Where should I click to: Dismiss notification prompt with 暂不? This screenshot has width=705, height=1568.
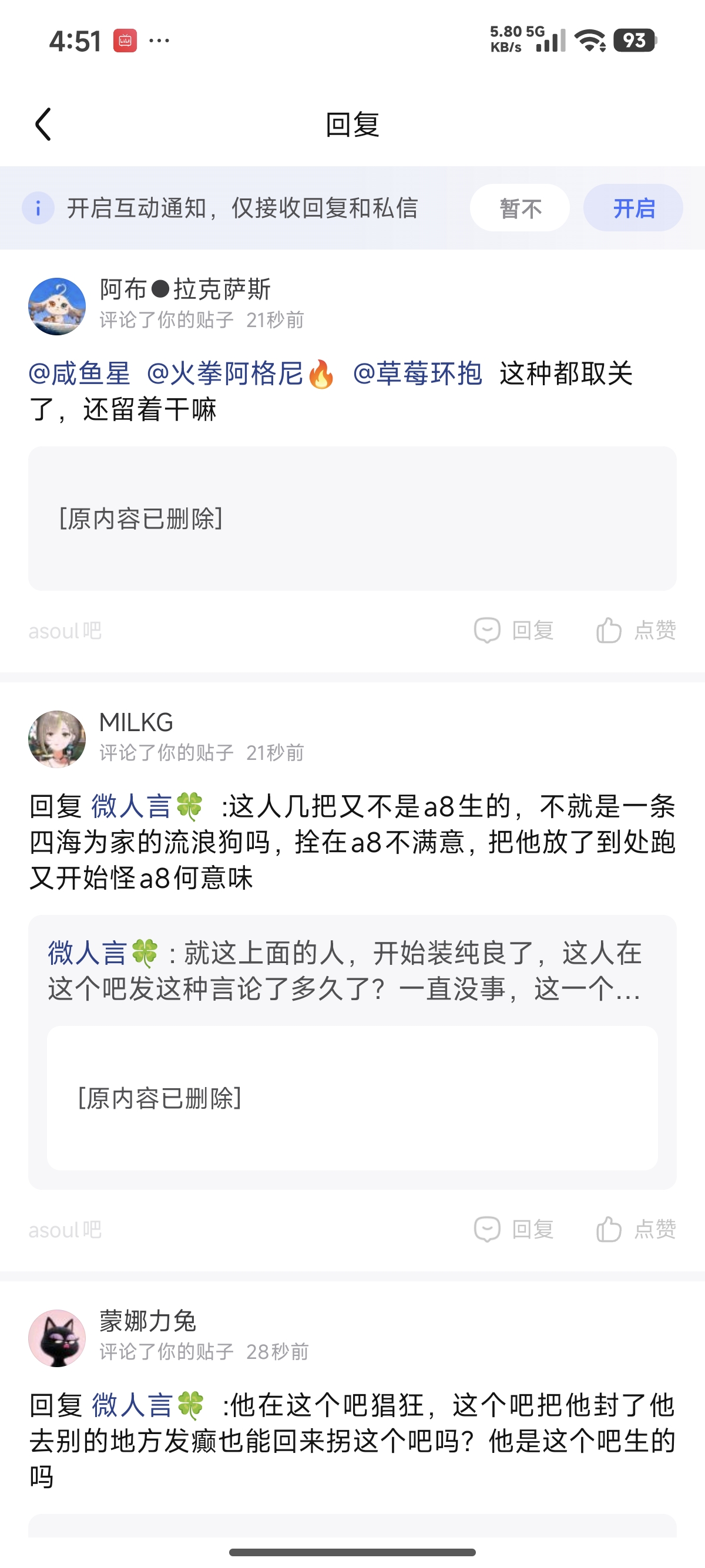519,208
